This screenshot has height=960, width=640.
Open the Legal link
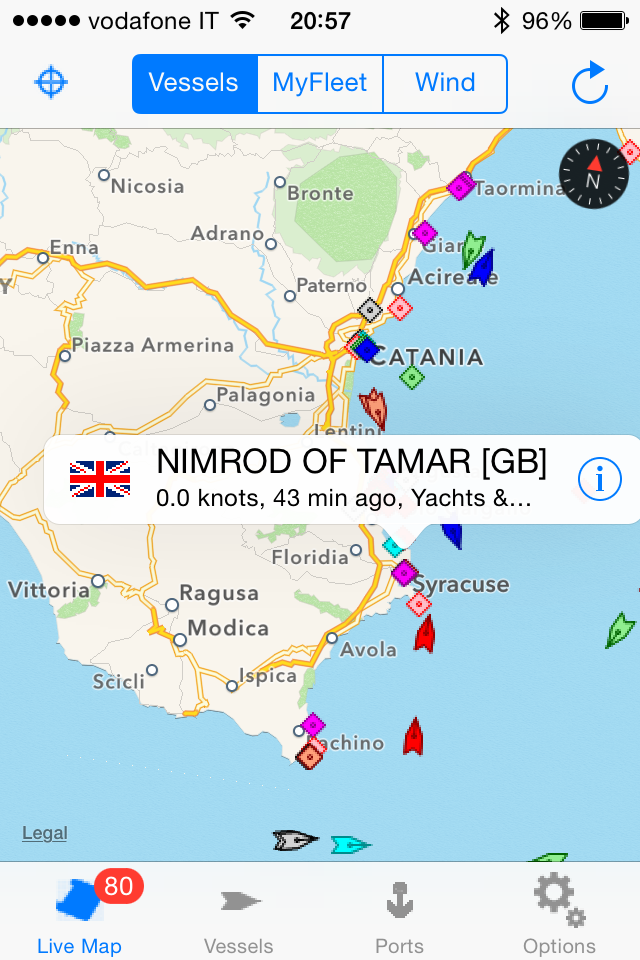[45, 833]
